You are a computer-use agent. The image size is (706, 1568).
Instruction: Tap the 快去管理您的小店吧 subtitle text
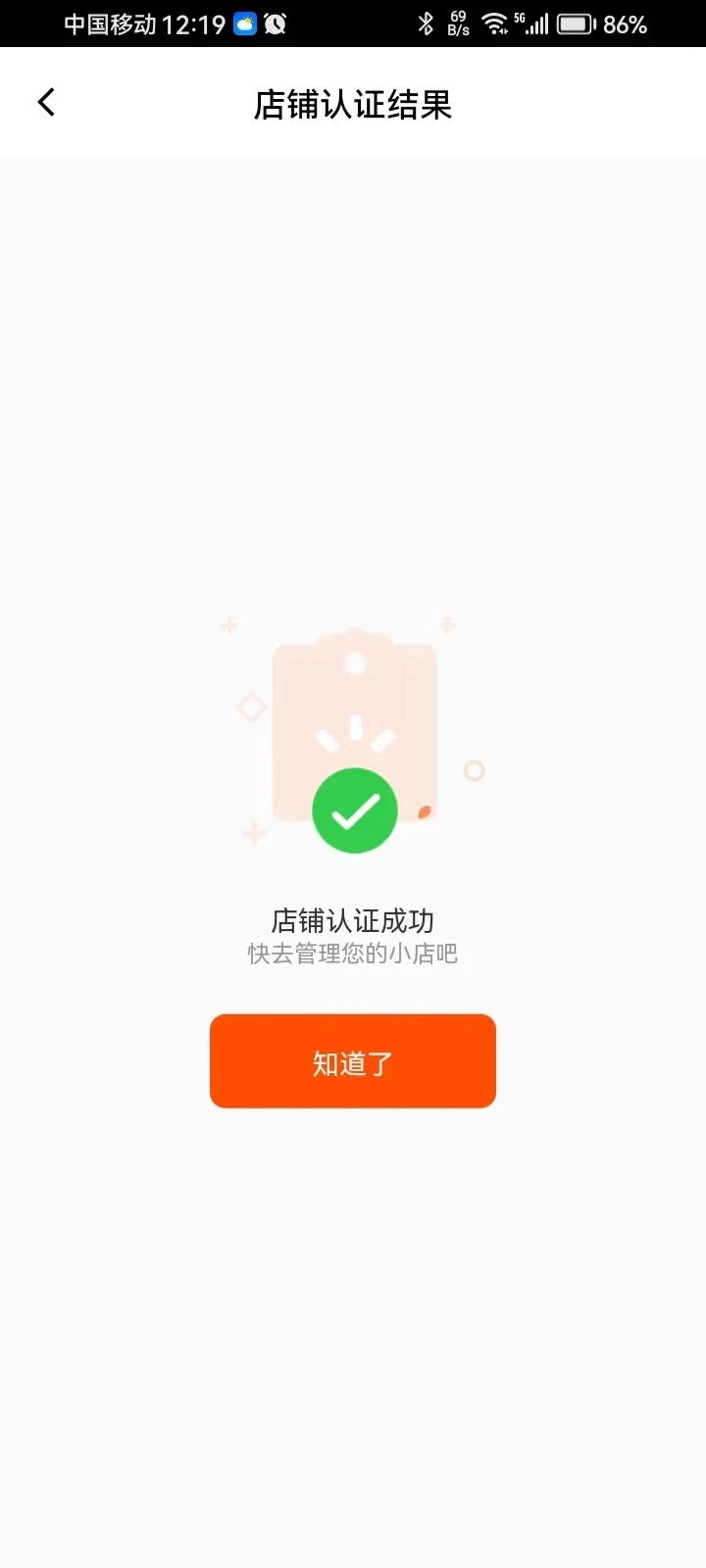point(355,953)
